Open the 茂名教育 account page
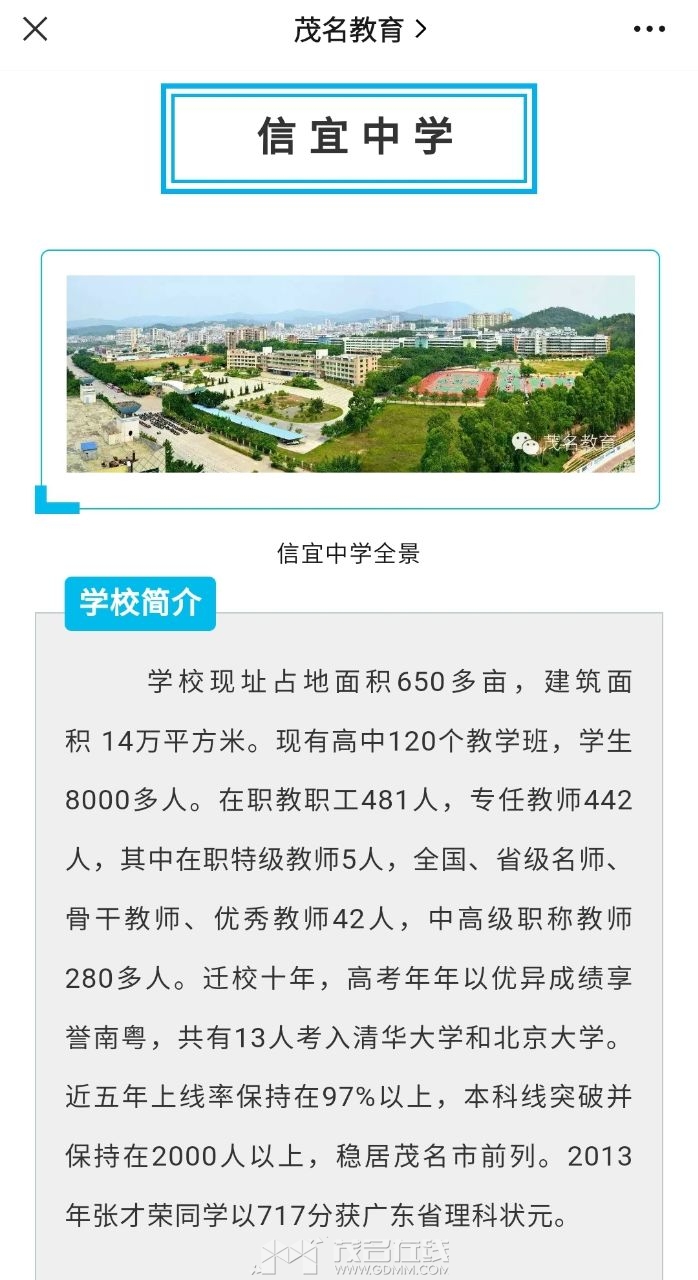 (x=359, y=30)
